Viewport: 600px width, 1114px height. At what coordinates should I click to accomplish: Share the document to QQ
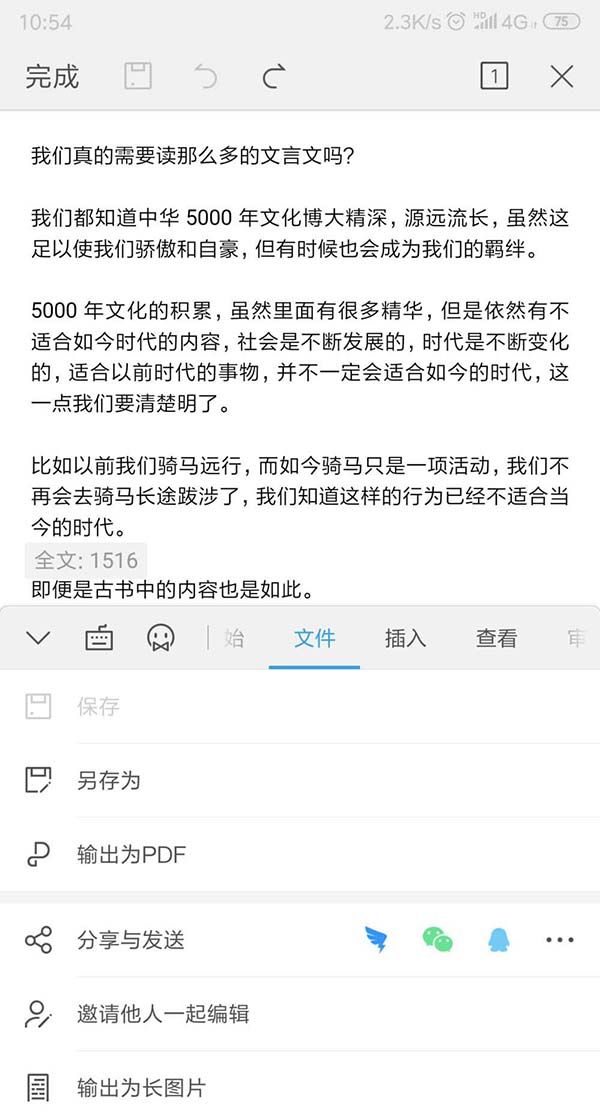click(x=498, y=940)
